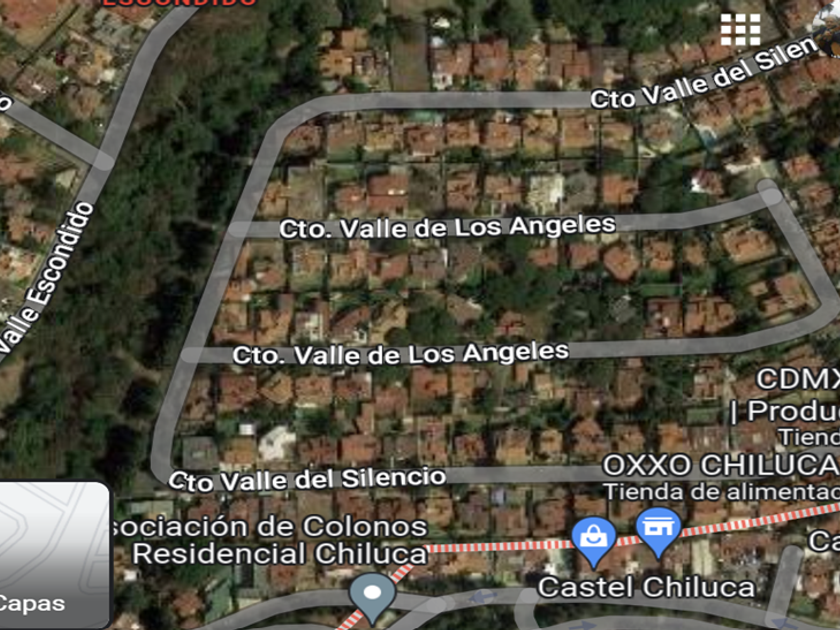Open the Capas layers tile

pyautogui.click(x=53, y=556)
